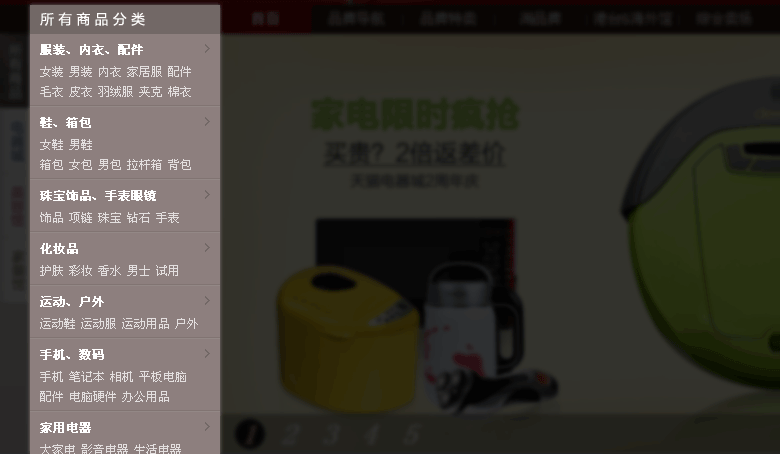Expand the 家用电器 category
This screenshot has height=454, width=780.
[x=65, y=427]
